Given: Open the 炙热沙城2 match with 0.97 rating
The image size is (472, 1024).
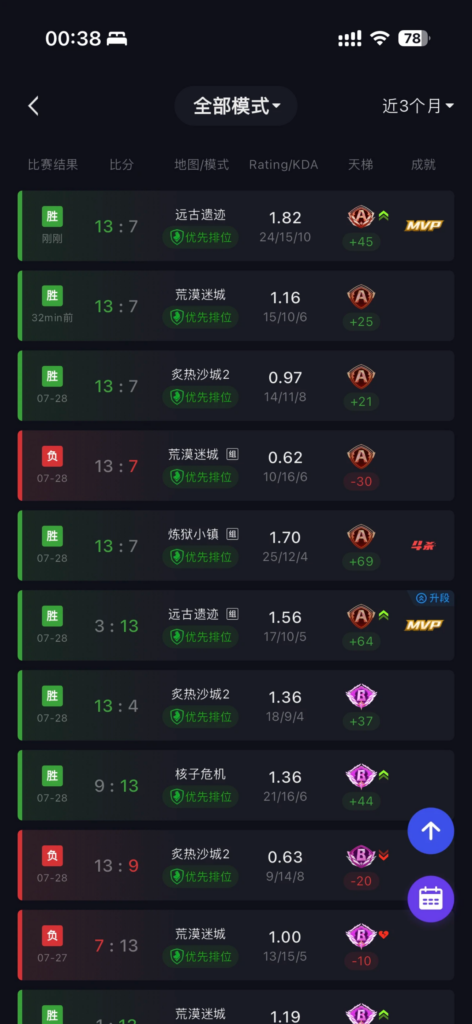Looking at the screenshot, I should [236, 385].
